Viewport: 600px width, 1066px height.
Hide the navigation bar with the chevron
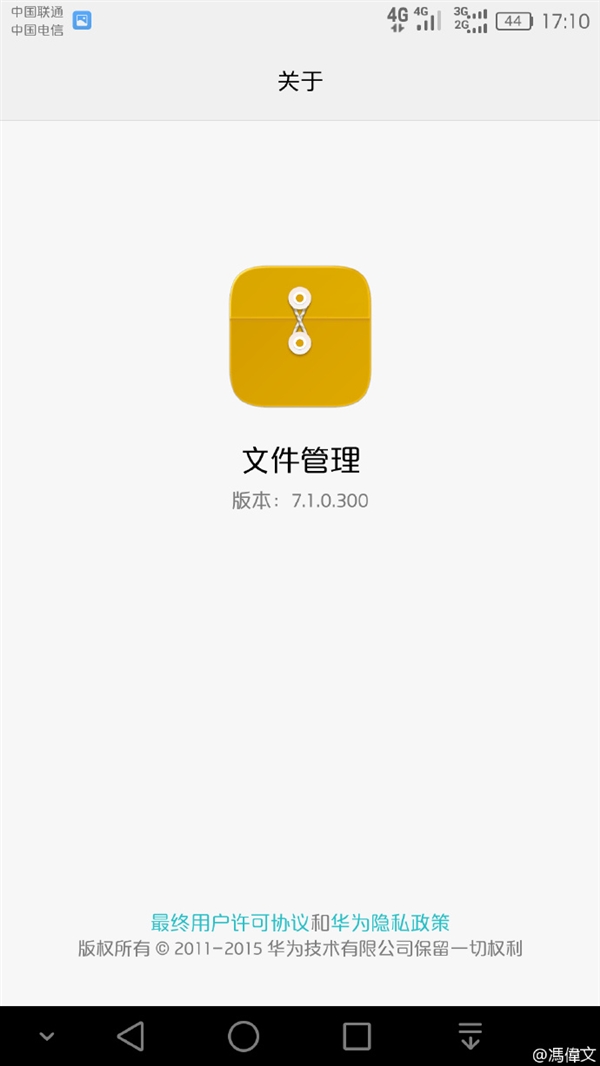tap(46, 1036)
